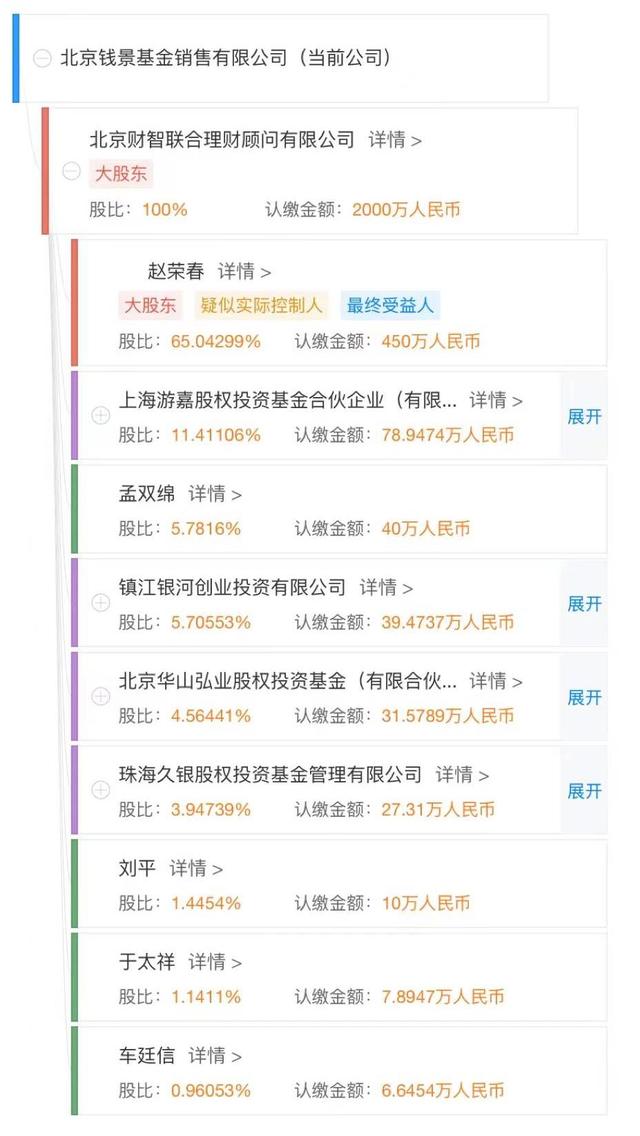This screenshot has height=1136, width=640.
Task: Open 详情 for 北京华山弘业股权投资基金
Action: click(x=496, y=681)
